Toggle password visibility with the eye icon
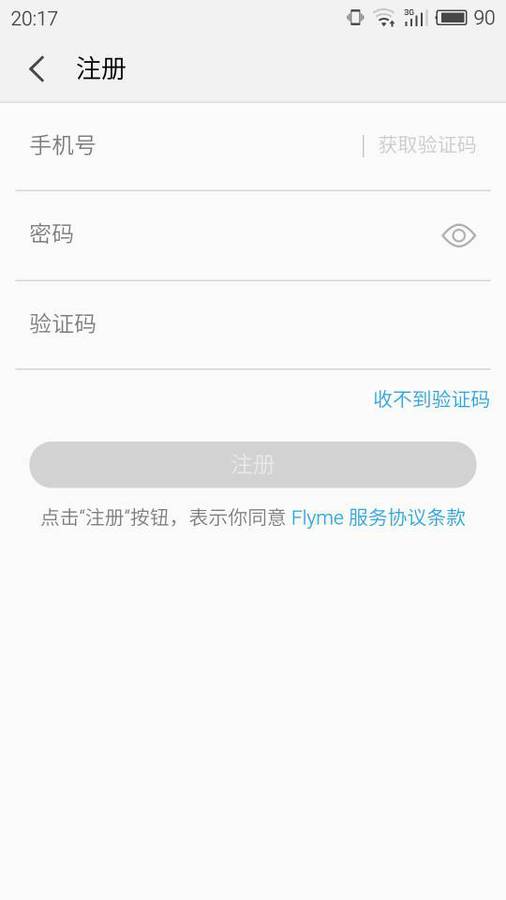The width and height of the screenshot is (506, 900). pyautogui.click(x=458, y=235)
